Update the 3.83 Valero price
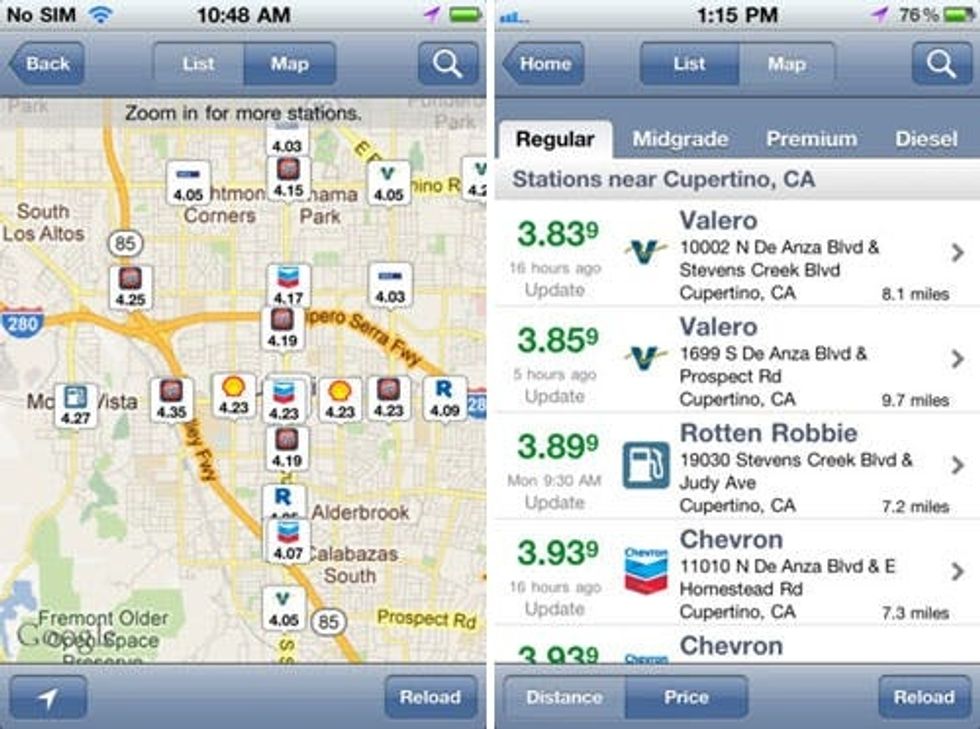 [554, 290]
